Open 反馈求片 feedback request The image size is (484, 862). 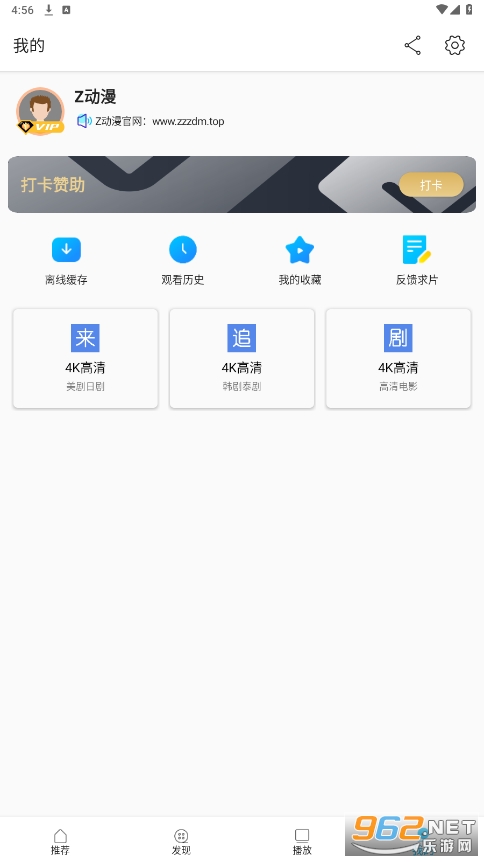tap(417, 261)
